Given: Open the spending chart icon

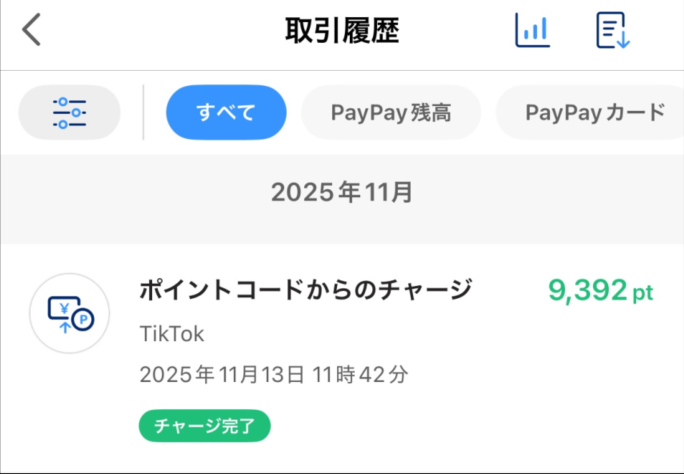Looking at the screenshot, I should click(532, 31).
